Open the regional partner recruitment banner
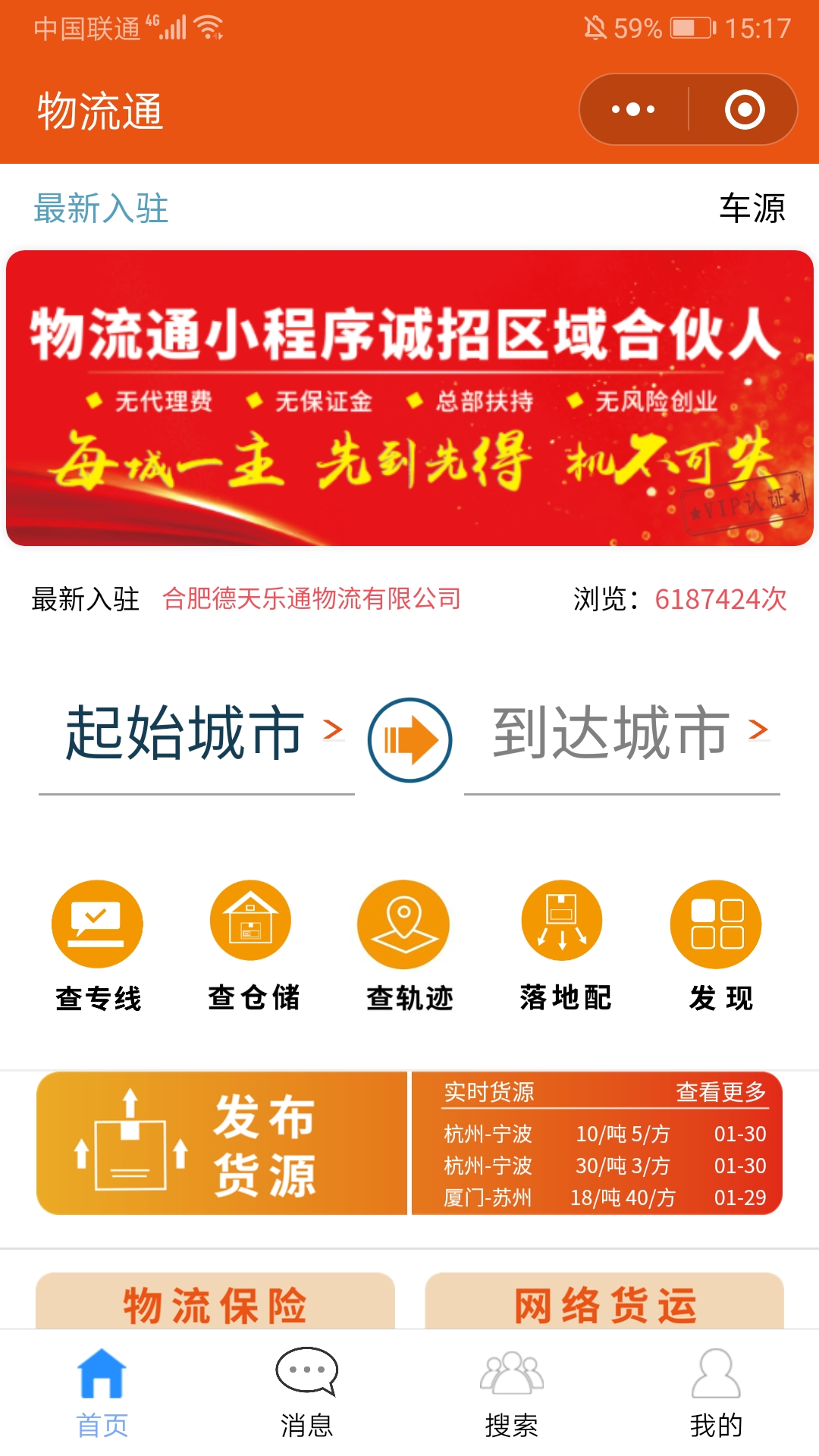The height and width of the screenshot is (1456, 819). [x=409, y=398]
